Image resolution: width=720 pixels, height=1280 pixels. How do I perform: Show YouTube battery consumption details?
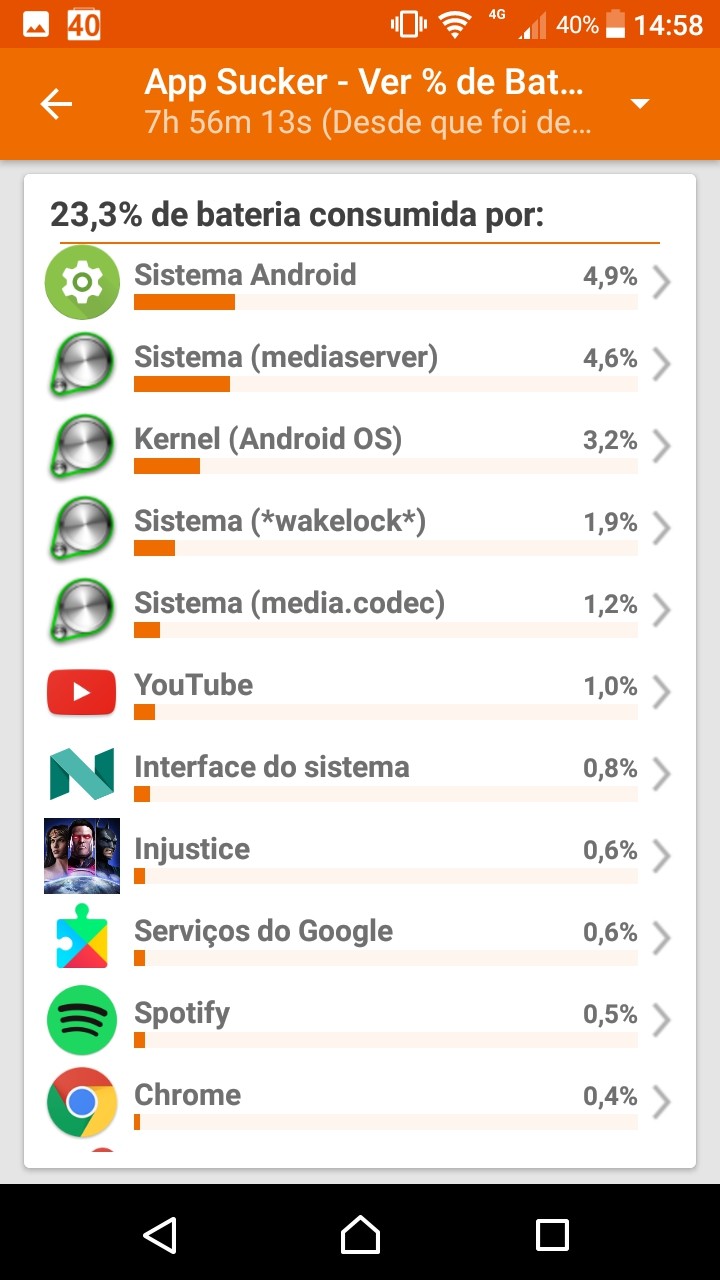360,693
